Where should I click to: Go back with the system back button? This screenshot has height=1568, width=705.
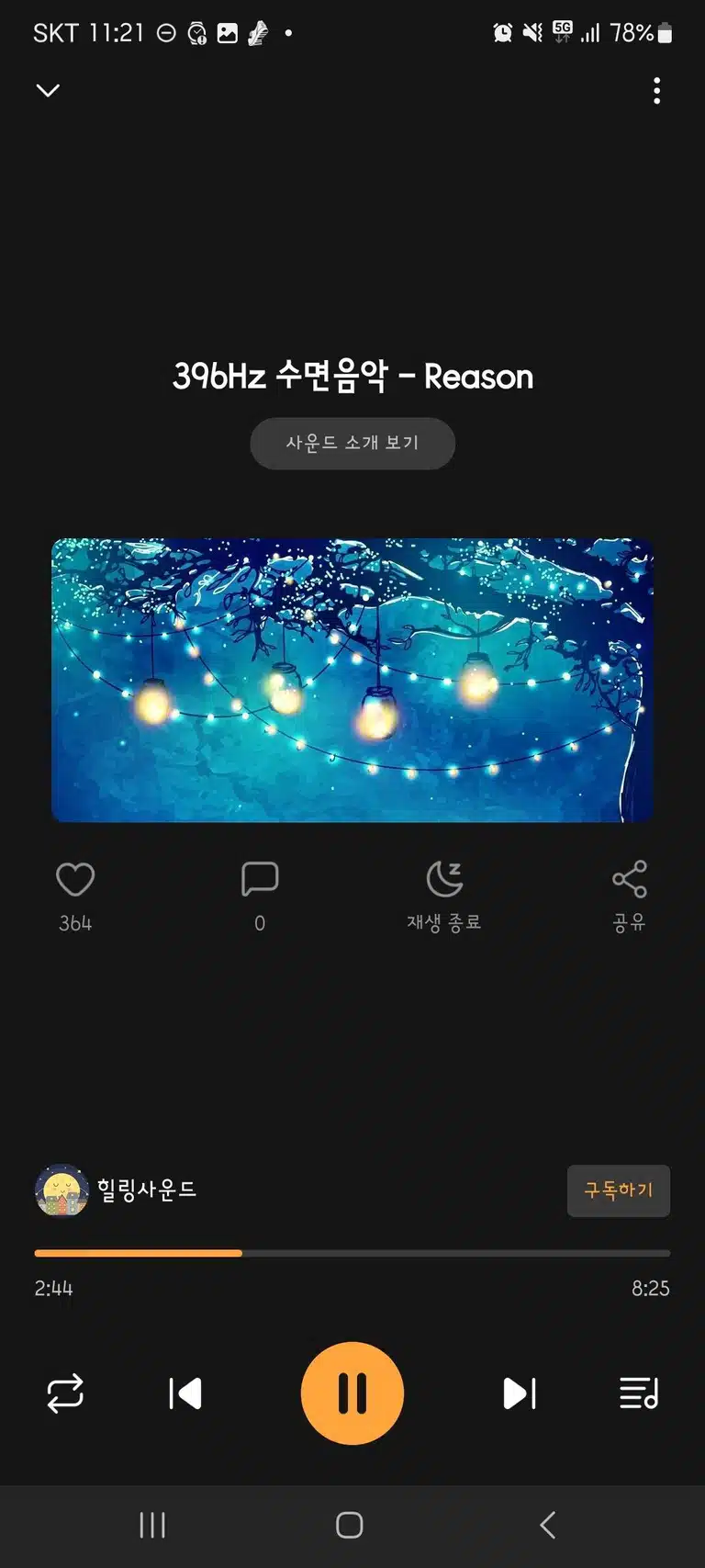(x=548, y=1525)
